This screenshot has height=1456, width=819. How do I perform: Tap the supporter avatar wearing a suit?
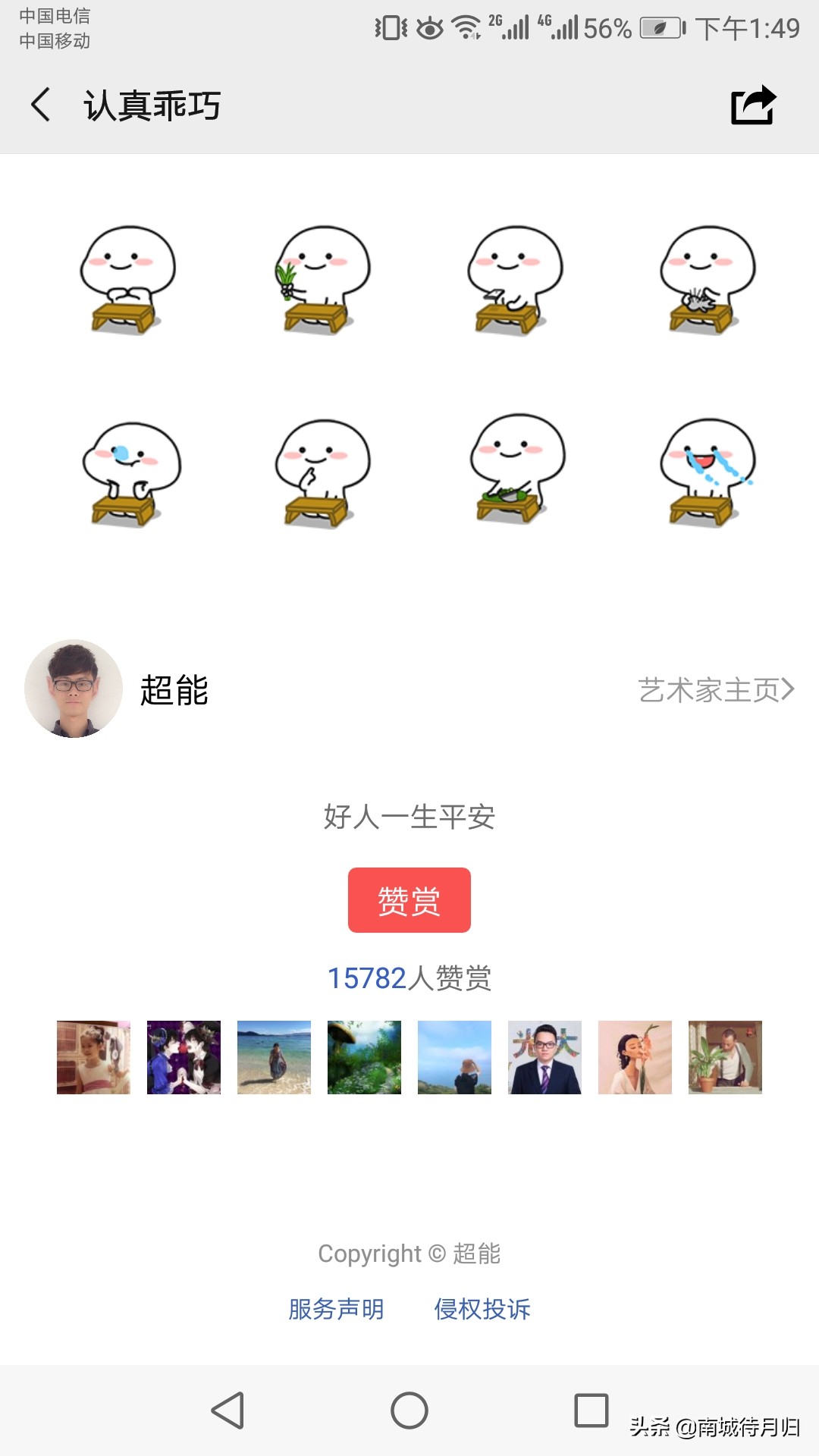click(x=544, y=1058)
